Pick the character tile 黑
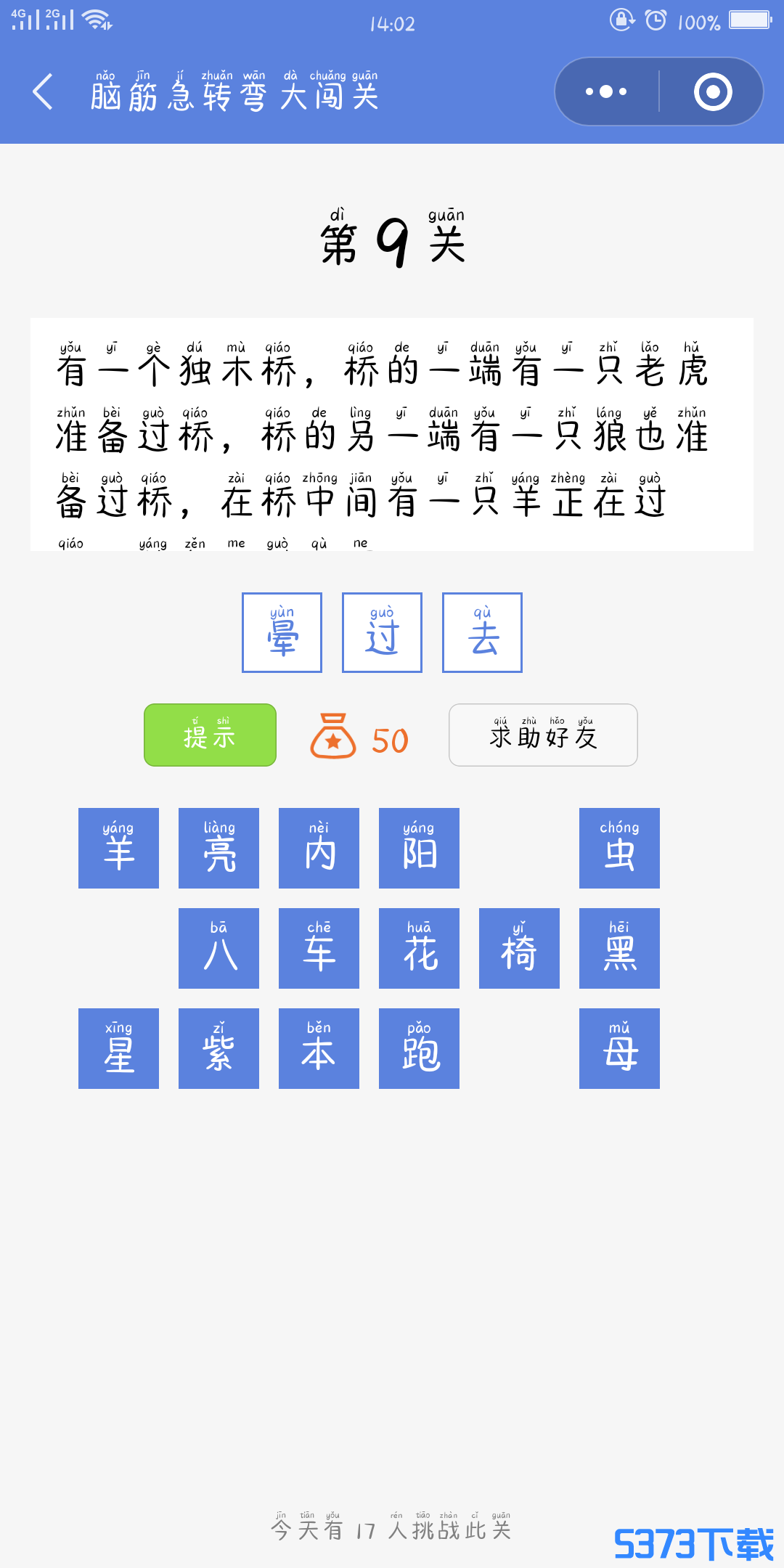Image resolution: width=784 pixels, height=1568 pixels. (619, 948)
